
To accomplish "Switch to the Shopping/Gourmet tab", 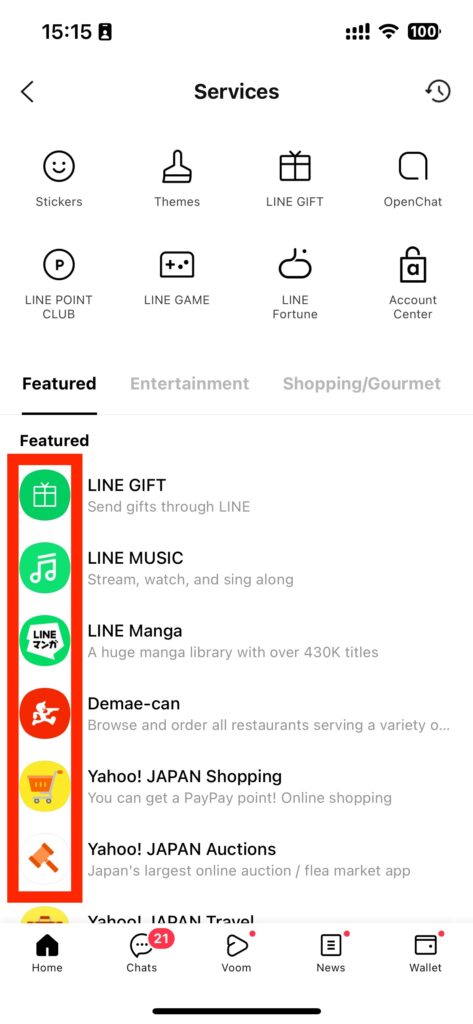I will [361, 383].
